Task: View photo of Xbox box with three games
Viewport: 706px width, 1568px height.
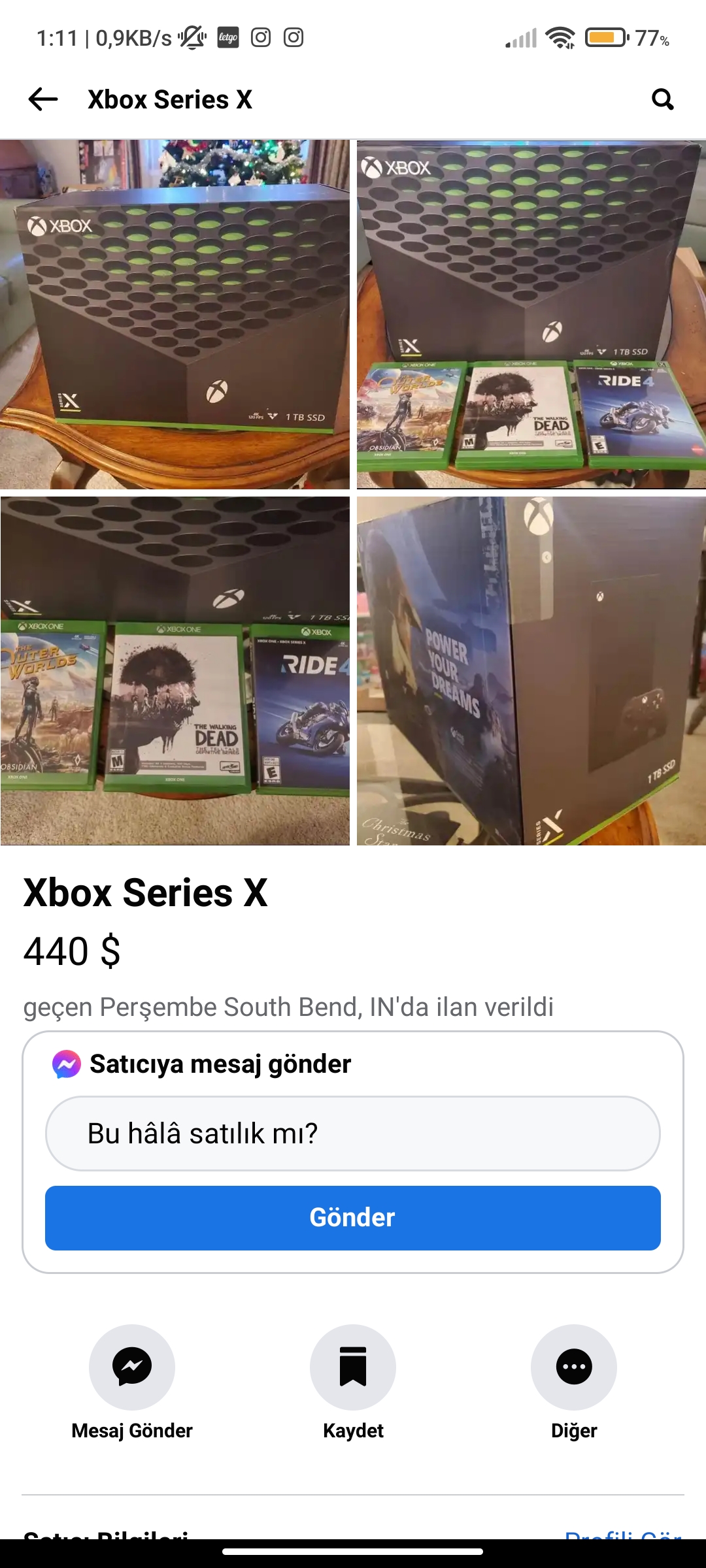Action: [x=531, y=314]
